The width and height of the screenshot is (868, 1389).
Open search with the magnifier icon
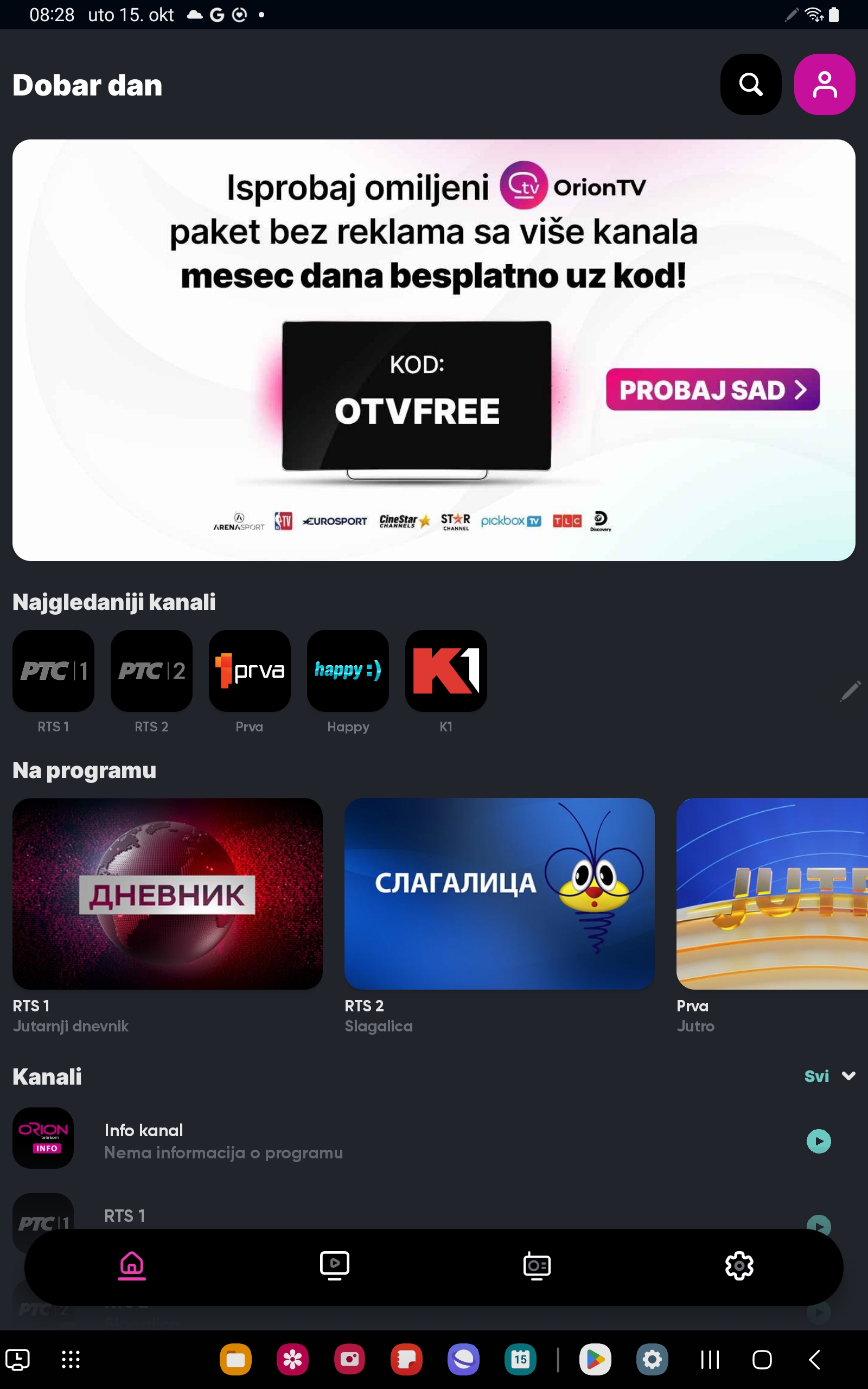[x=750, y=85]
